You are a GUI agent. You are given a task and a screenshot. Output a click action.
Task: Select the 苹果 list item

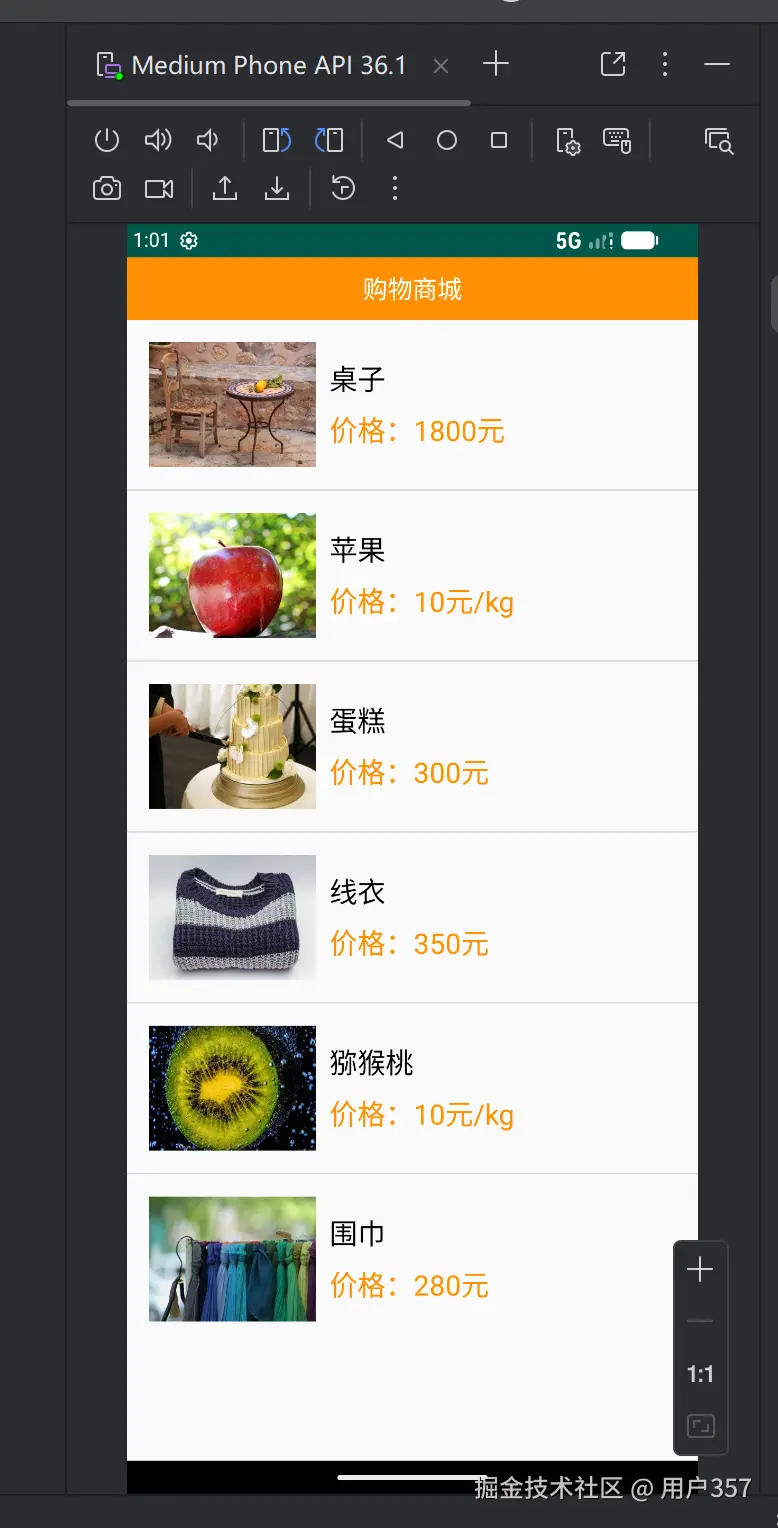point(411,576)
